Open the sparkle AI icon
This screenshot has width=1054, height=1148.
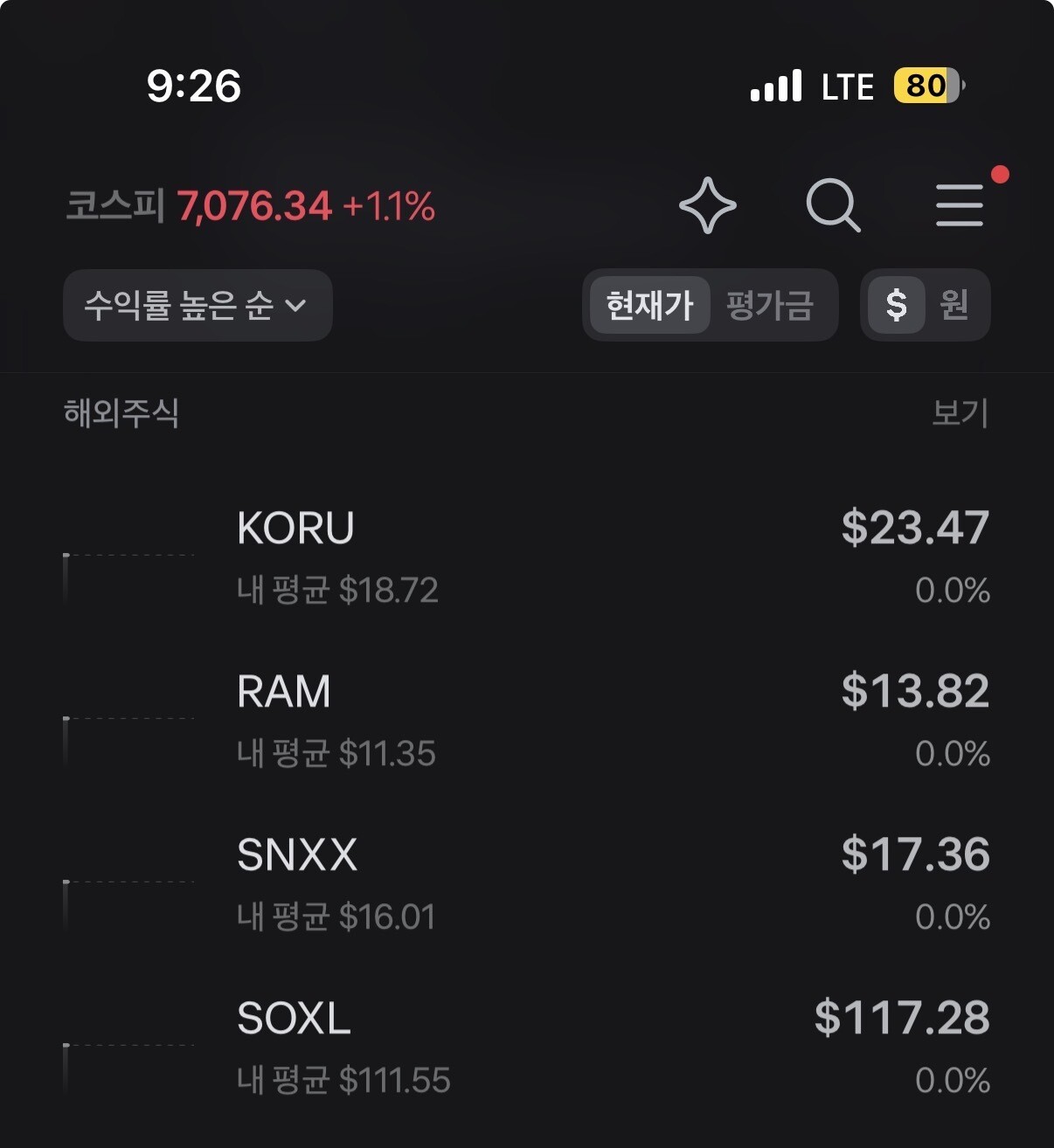tap(707, 205)
